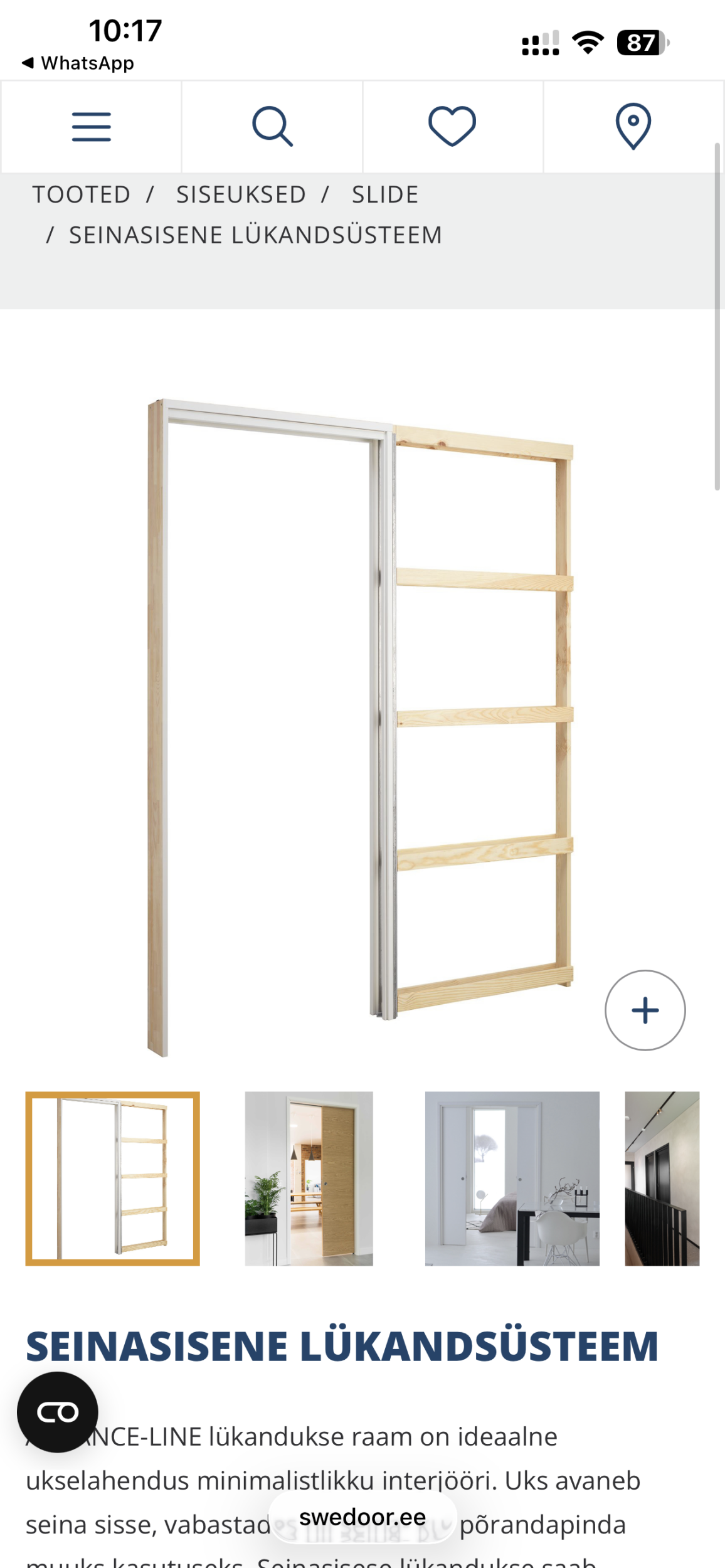This screenshot has height=1568, width=725.
Task: Open the favorites heart icon
Action: [x=452, y=127]
